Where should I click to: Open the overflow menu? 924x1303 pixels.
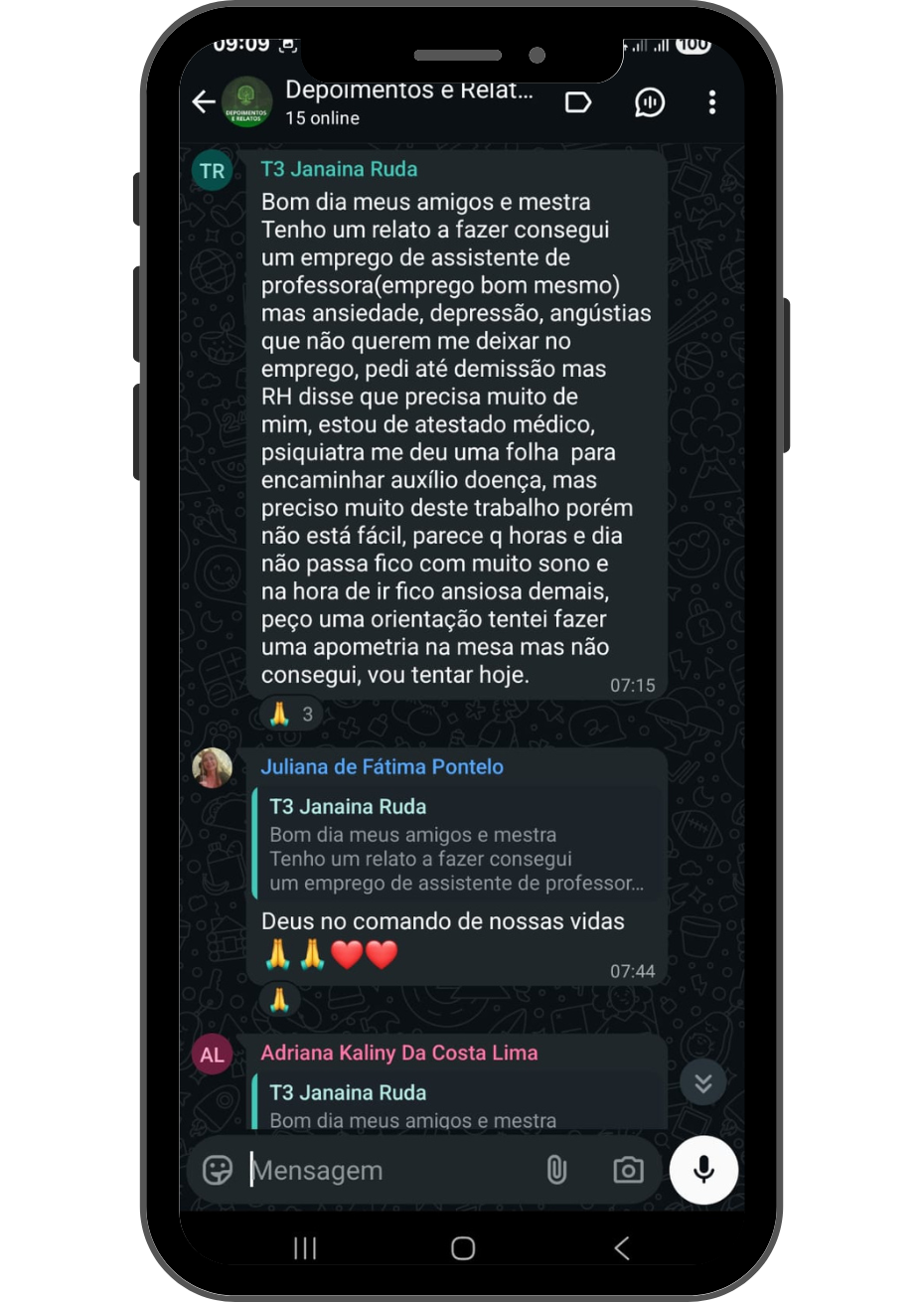pyautogui.click(x=711, y=102)
